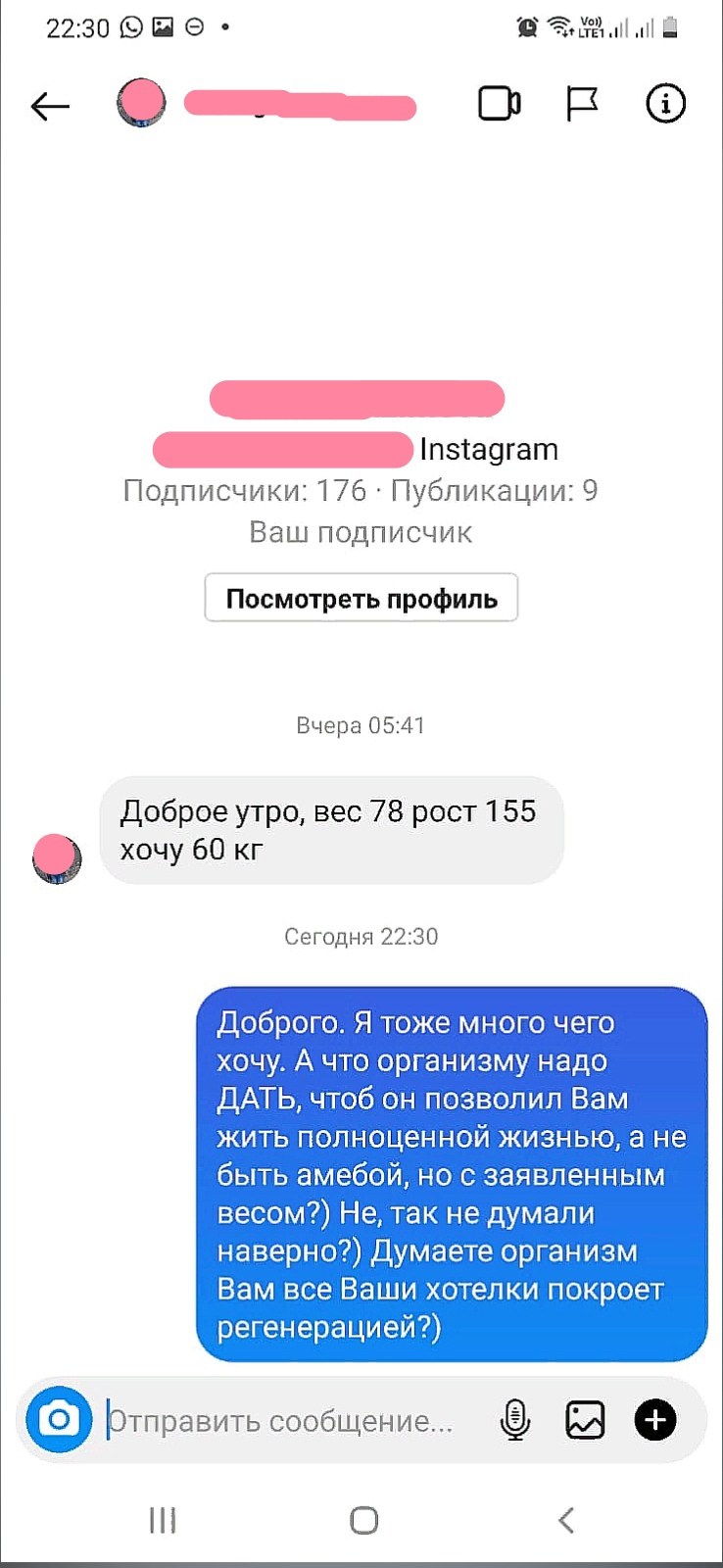The image size is (723, 1568).
Task: Open the conversation info details
Action: (x=665, y=103)
